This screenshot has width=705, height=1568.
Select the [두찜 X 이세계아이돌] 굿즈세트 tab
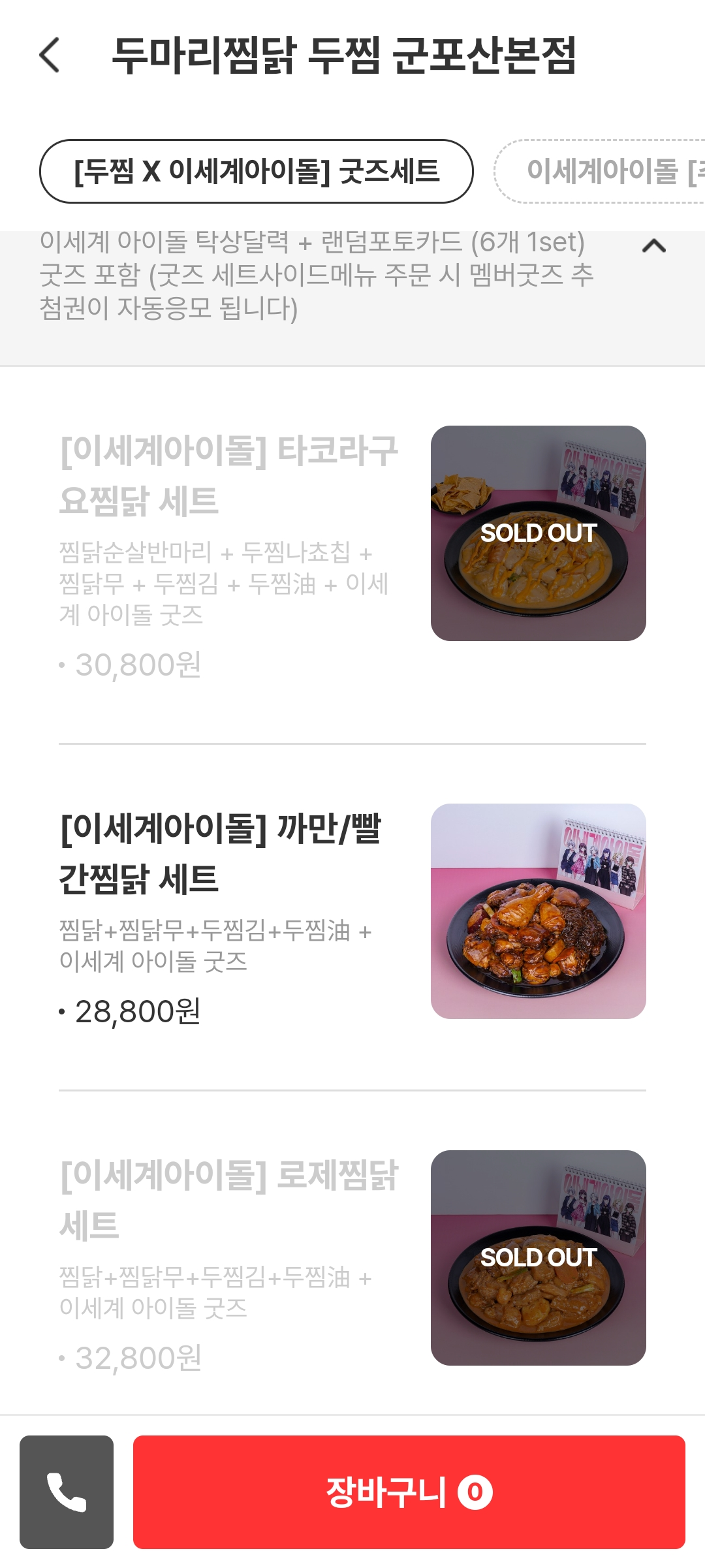[x=256, y=172]
